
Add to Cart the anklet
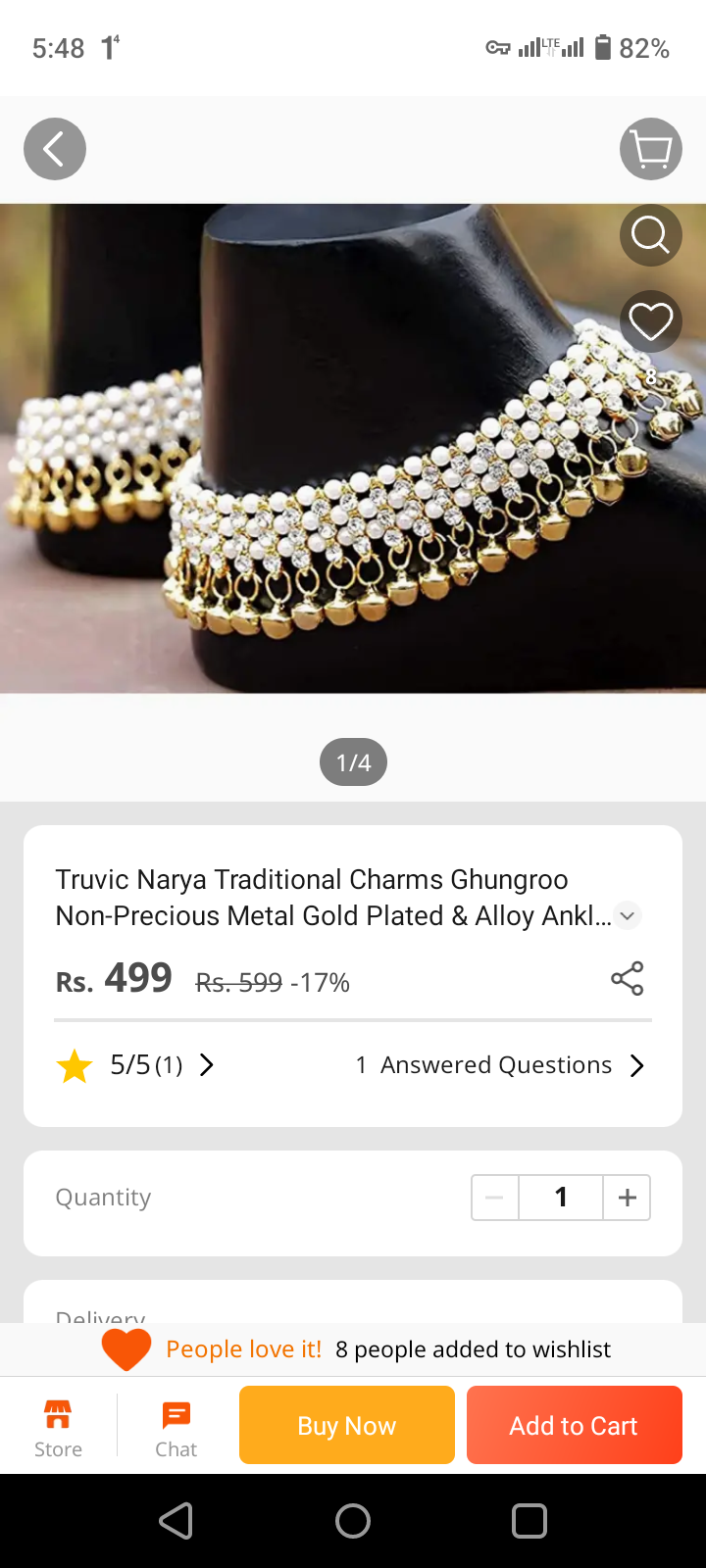click(x=575, y=1425)
